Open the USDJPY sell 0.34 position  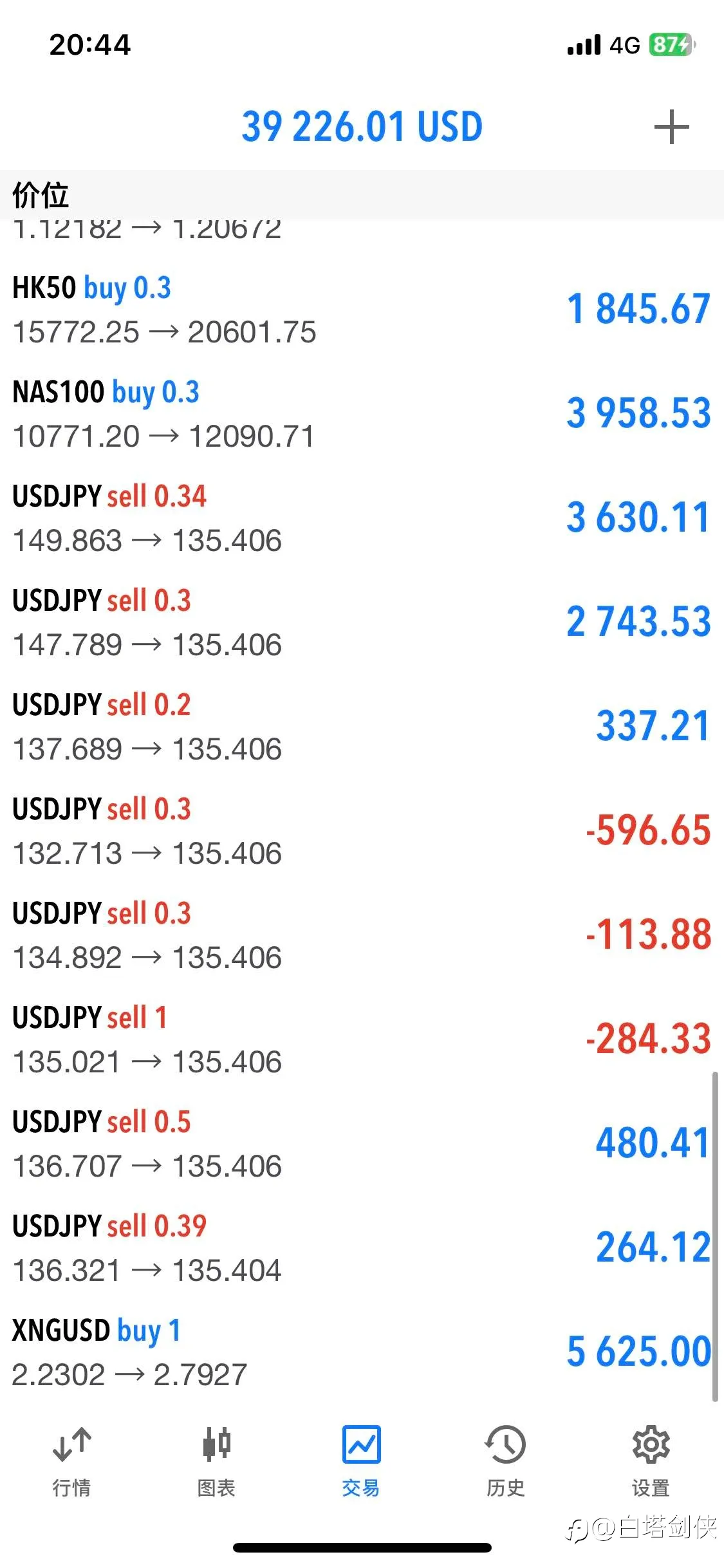(362, 518)
